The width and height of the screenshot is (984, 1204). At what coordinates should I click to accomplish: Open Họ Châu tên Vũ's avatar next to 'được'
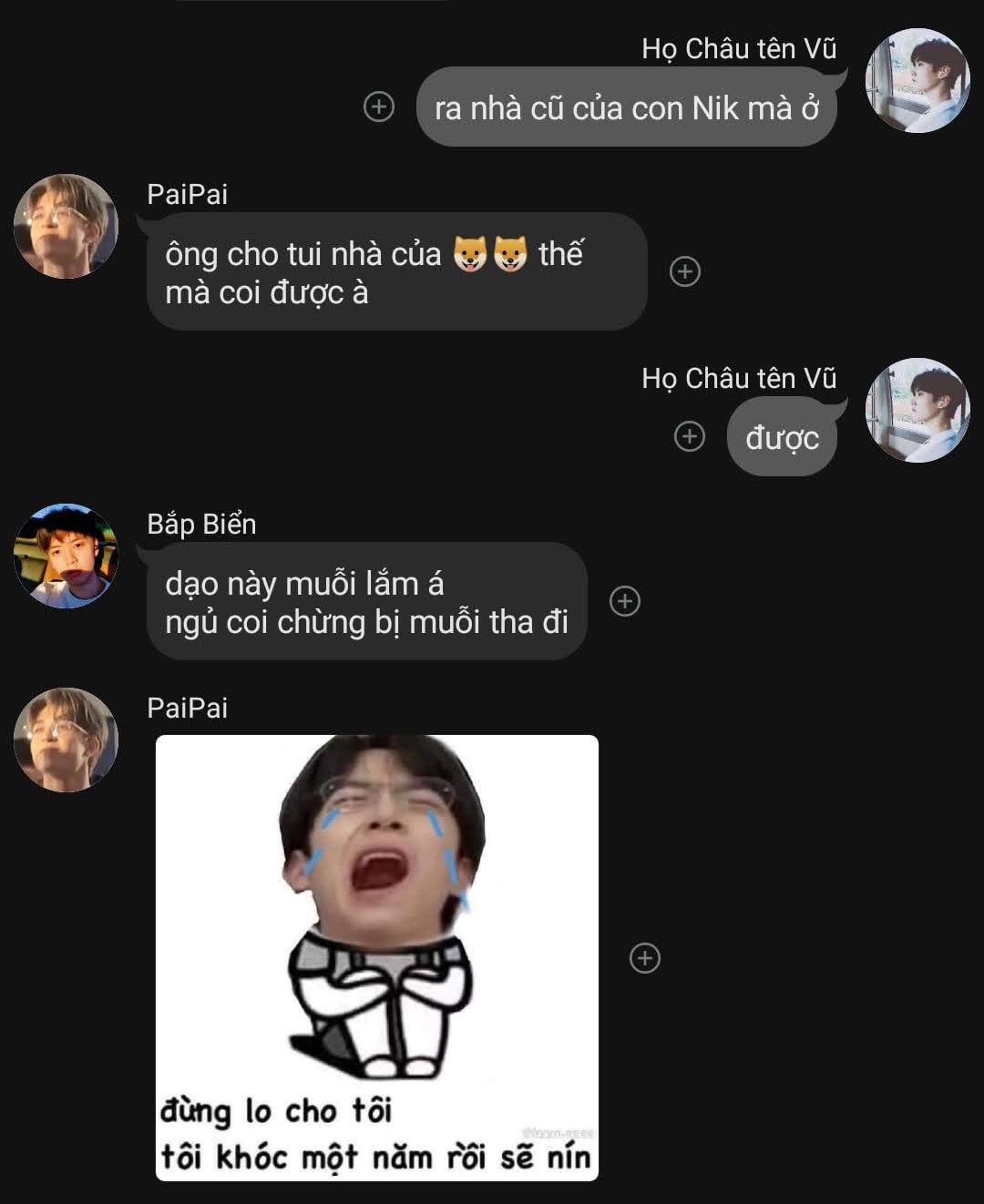[917, 410]
